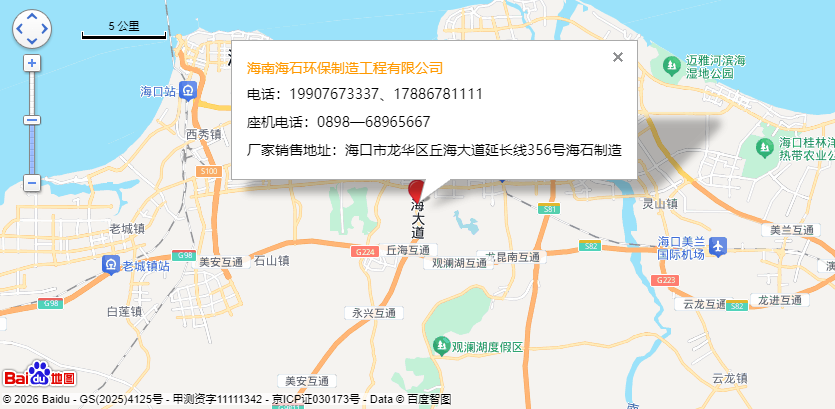The image size is (835, 409).
Task: Zoom in with the plus button
Action: pyautogui.click(x=32, y=63)
